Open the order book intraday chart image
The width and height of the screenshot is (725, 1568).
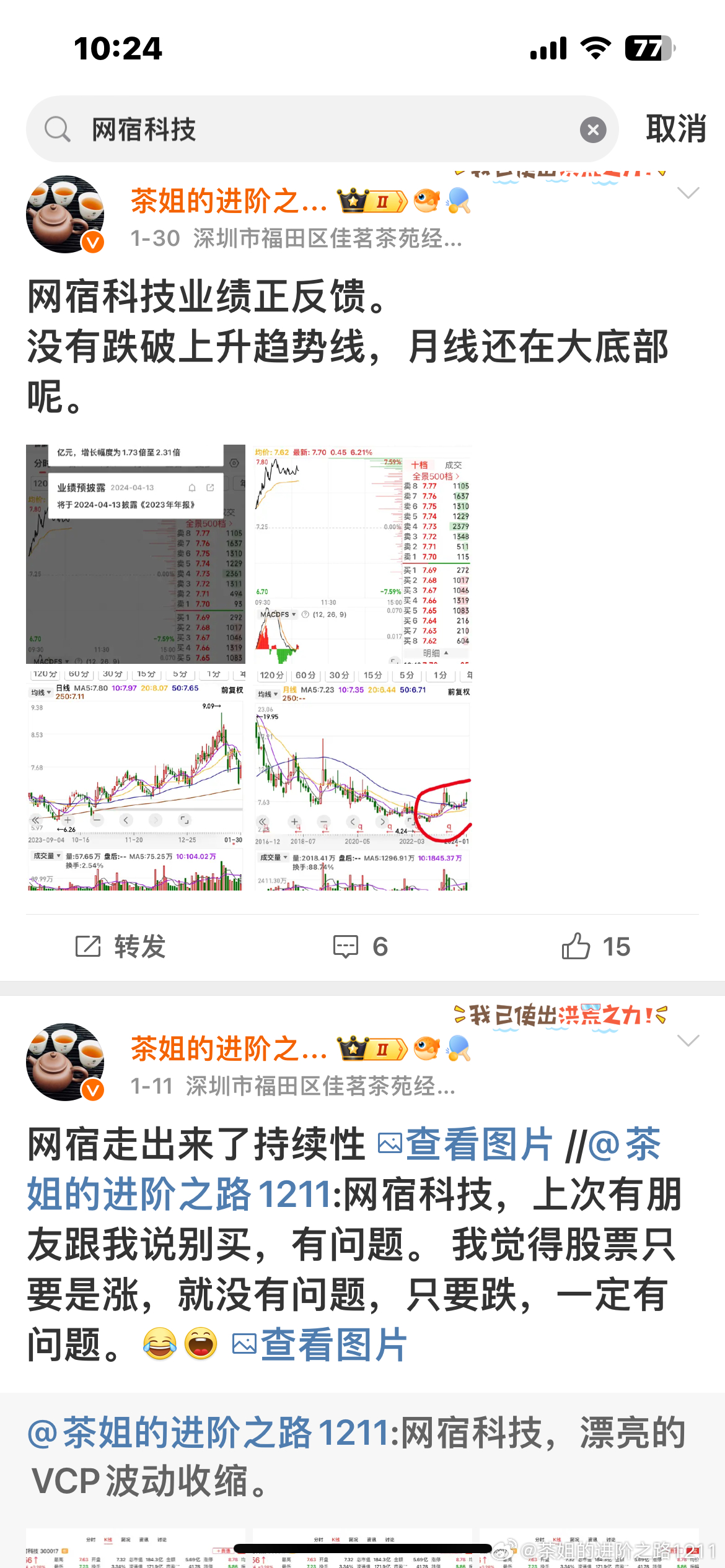(362, 554)
